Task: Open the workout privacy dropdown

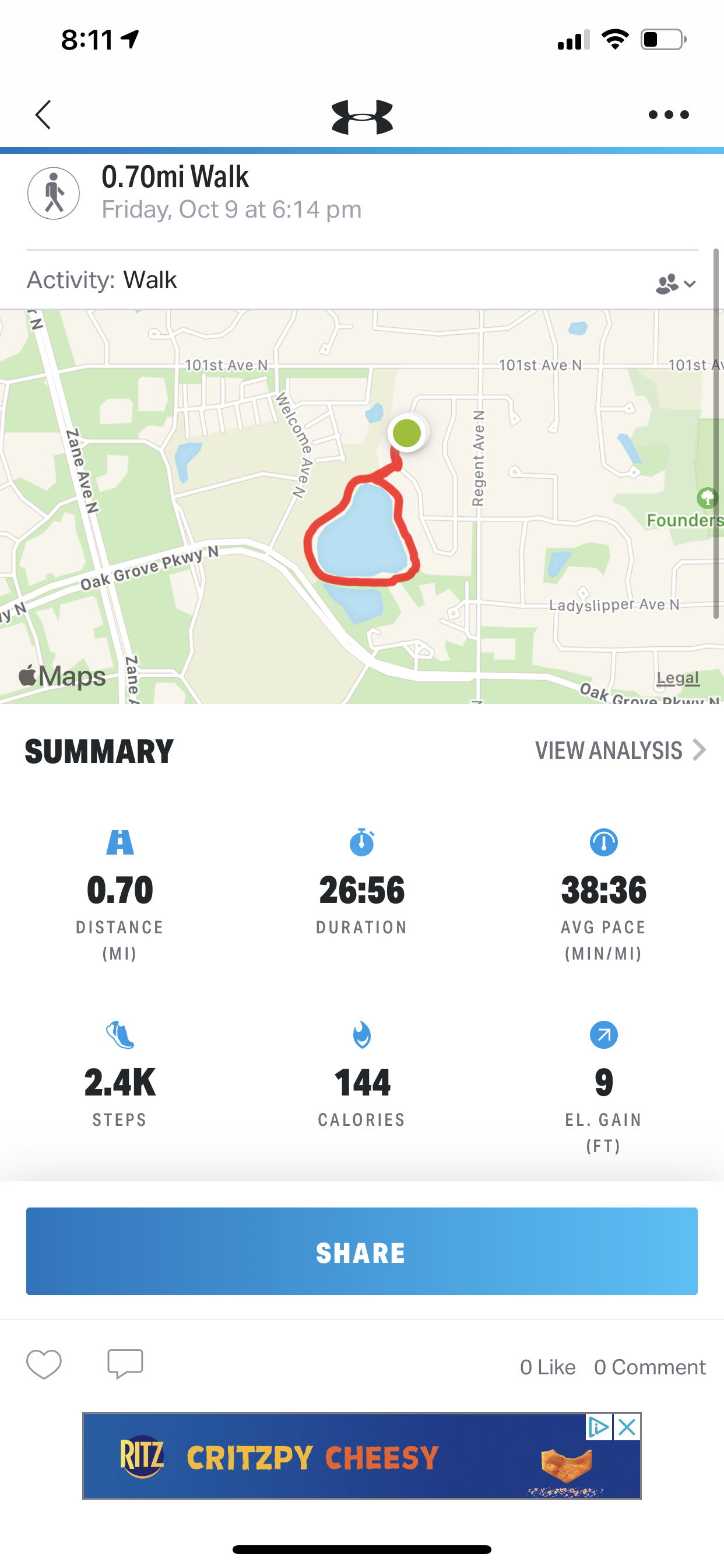Action: 676,283
